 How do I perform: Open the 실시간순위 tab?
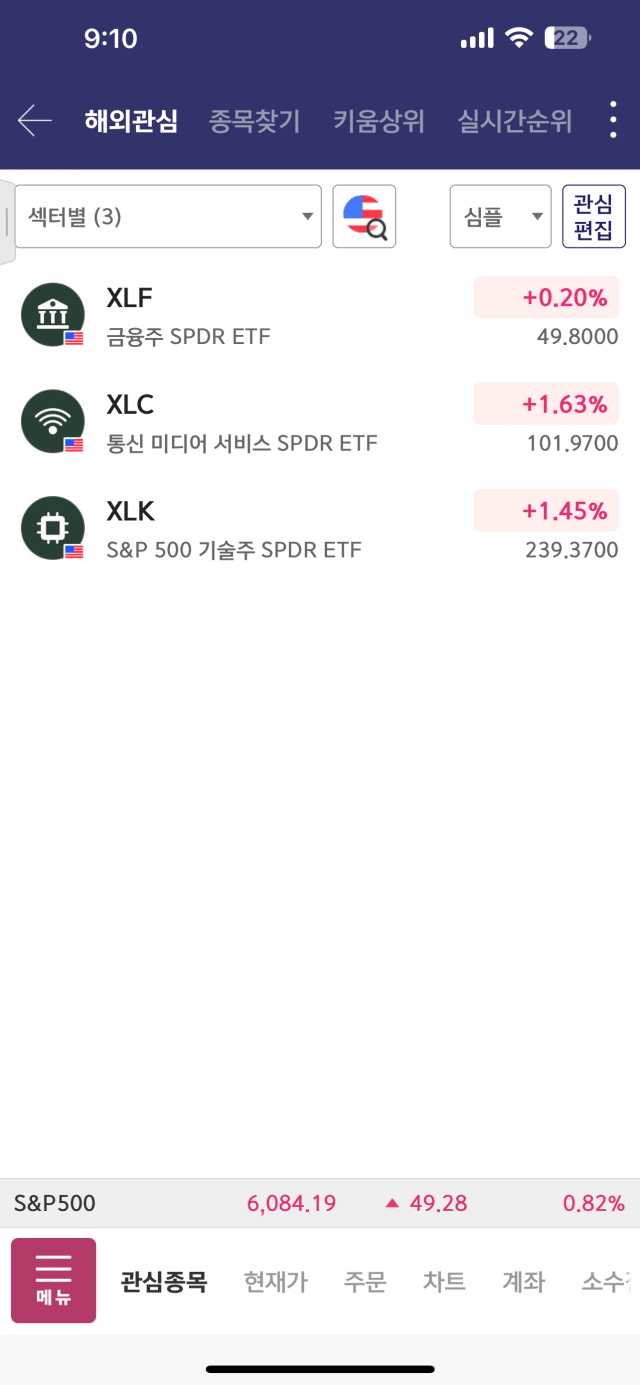[x=514, y=122]
